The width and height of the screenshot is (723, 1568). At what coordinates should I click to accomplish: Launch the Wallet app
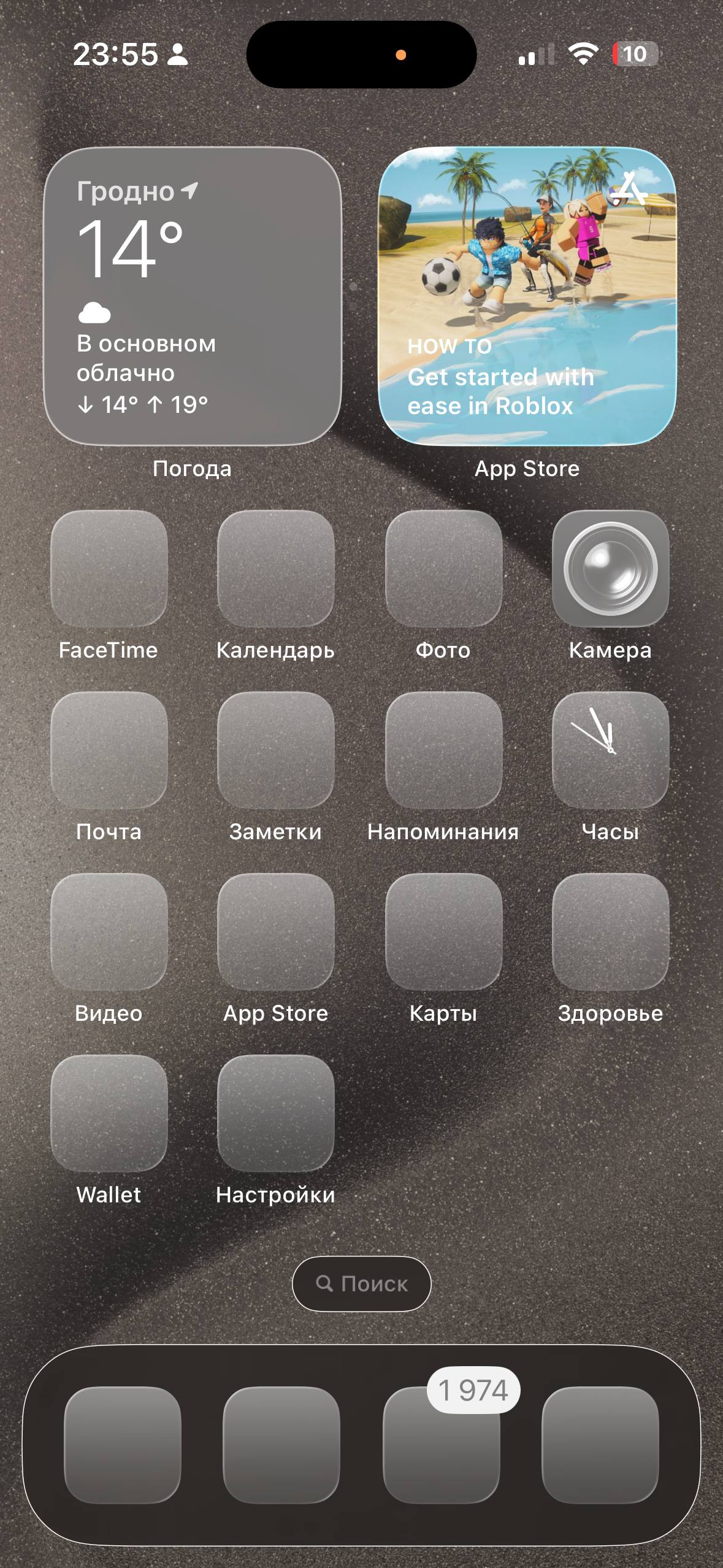(109, 1113)
